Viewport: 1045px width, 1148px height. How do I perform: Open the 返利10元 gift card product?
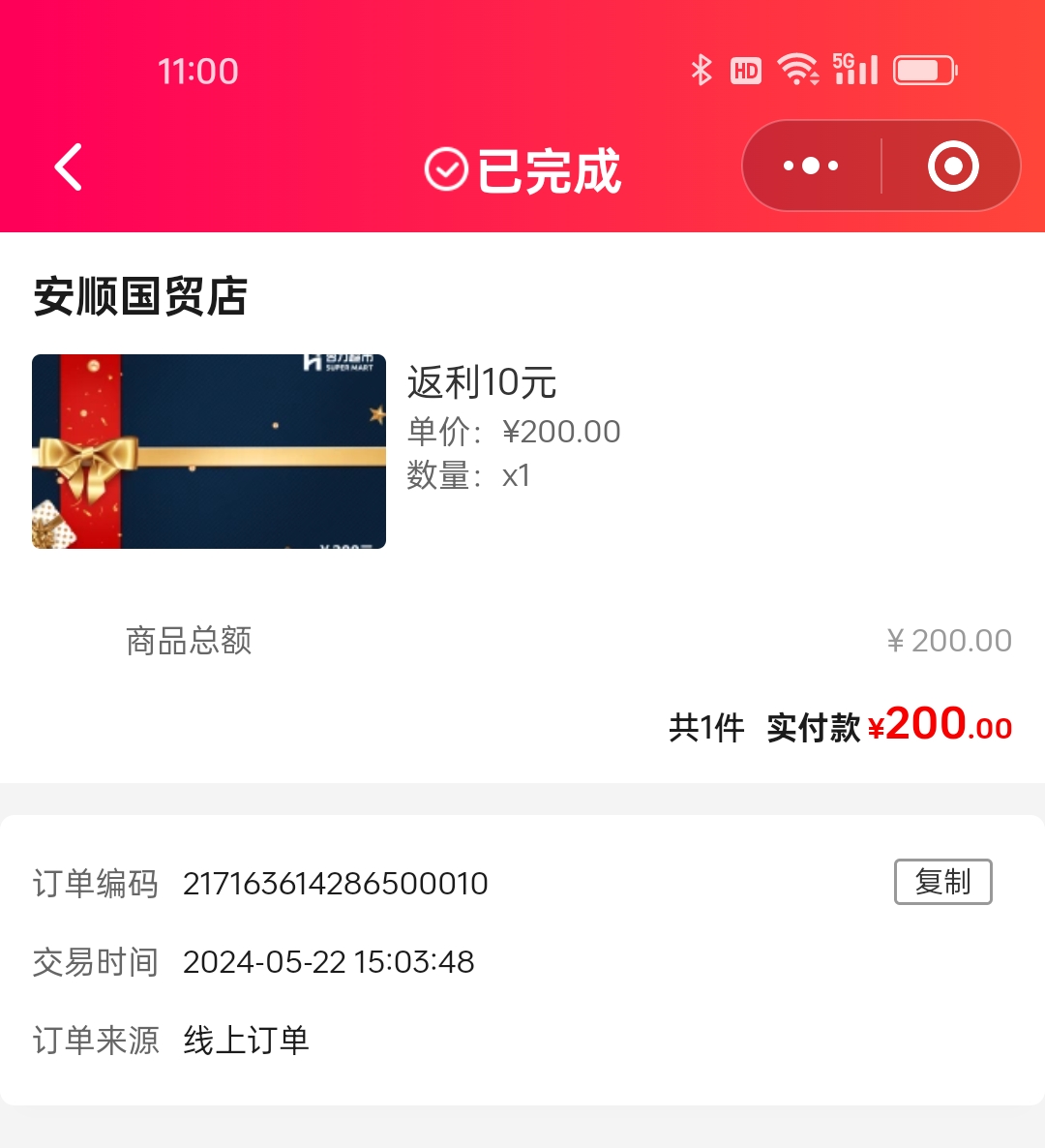(x=209, y=451)
